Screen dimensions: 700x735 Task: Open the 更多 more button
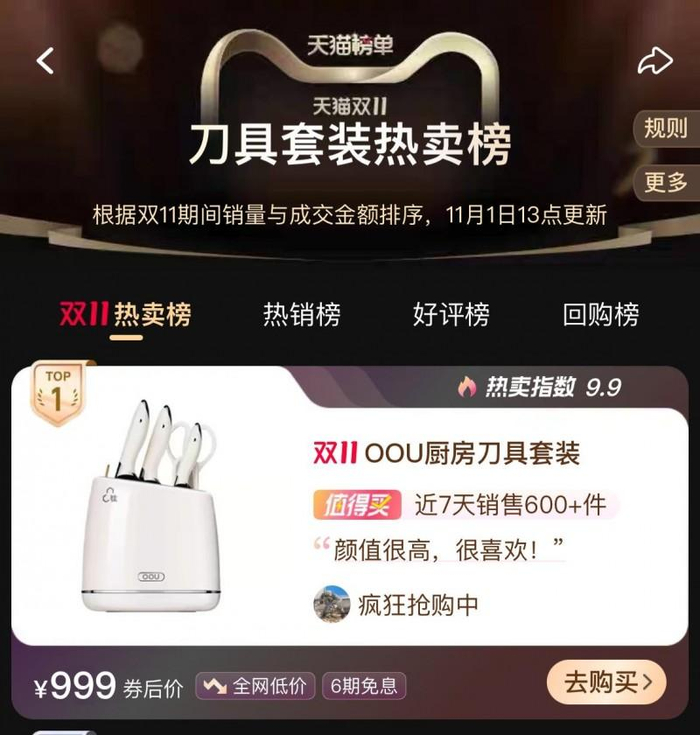tap(666, 182)
